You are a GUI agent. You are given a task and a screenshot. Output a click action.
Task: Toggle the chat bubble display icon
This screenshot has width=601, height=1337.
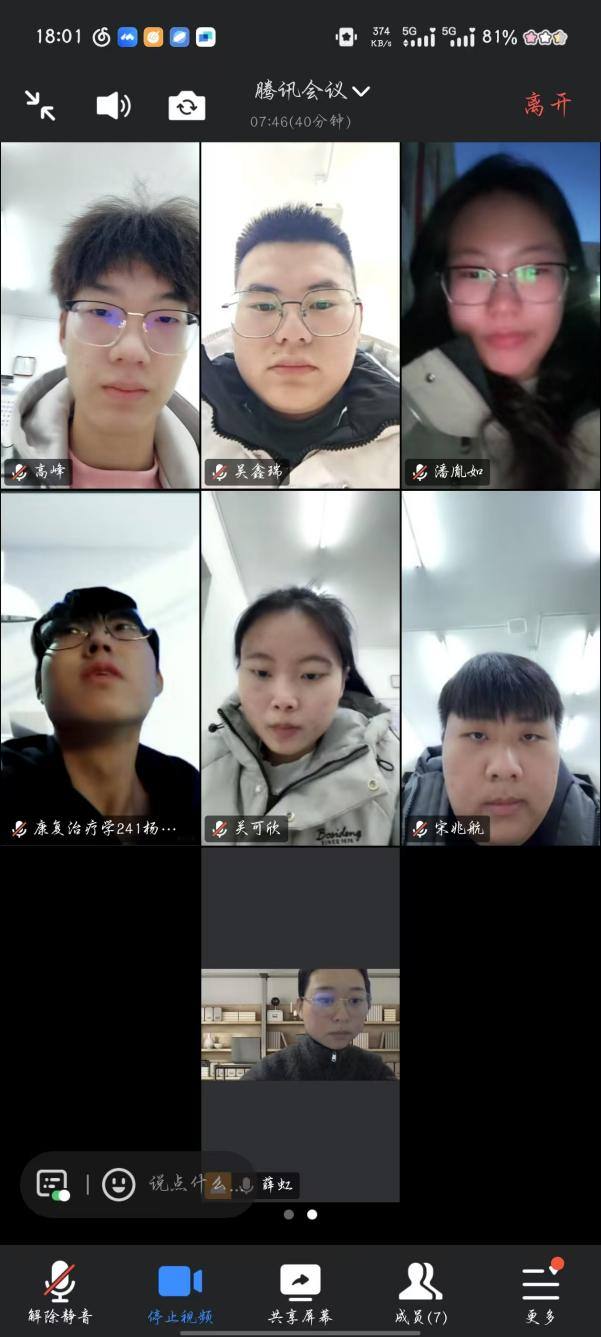pyautogui.click(x=53, y=1185)
